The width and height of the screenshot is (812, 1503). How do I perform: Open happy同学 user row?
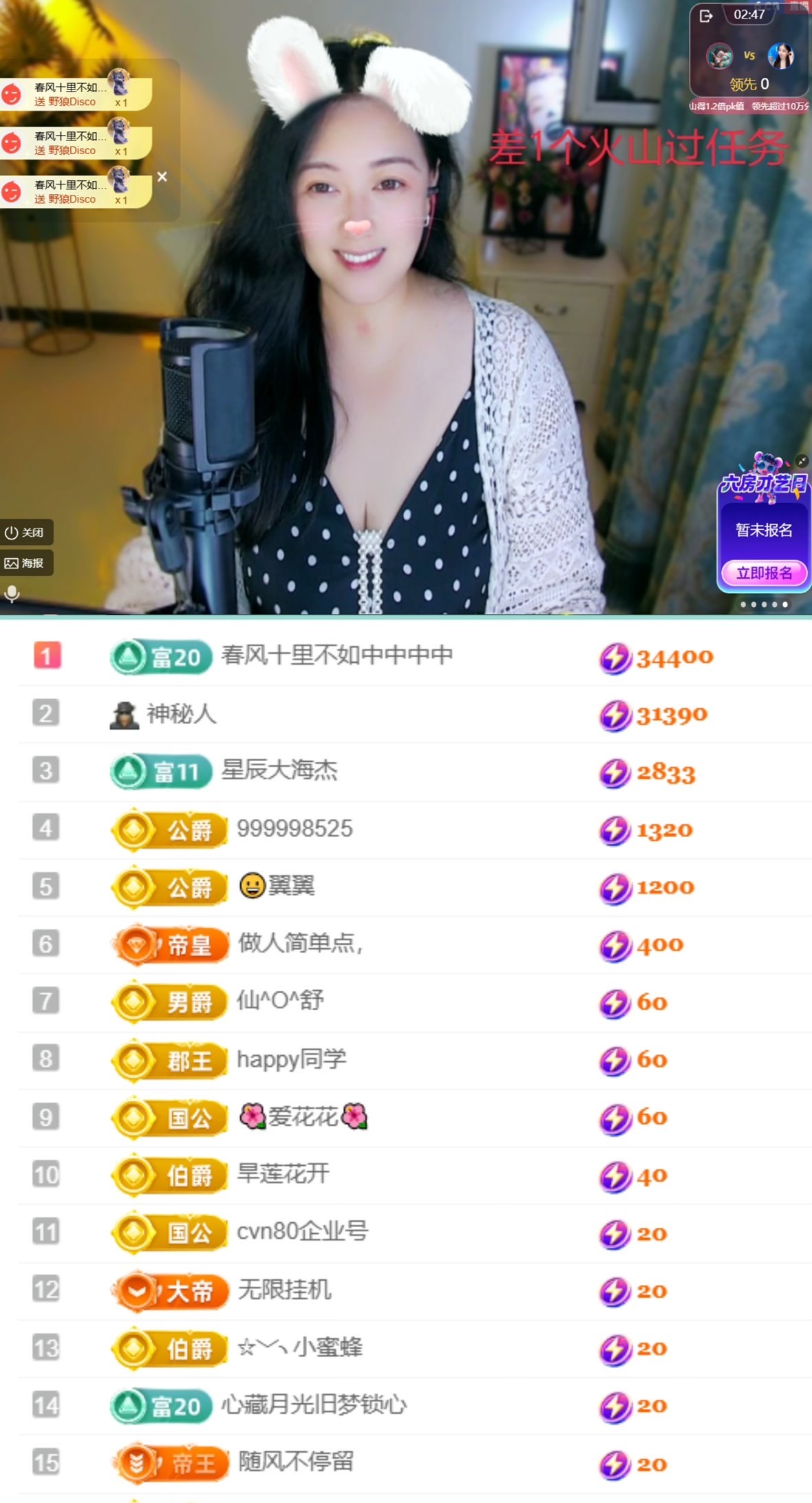pyautogui.click(x=291, y=1059)
